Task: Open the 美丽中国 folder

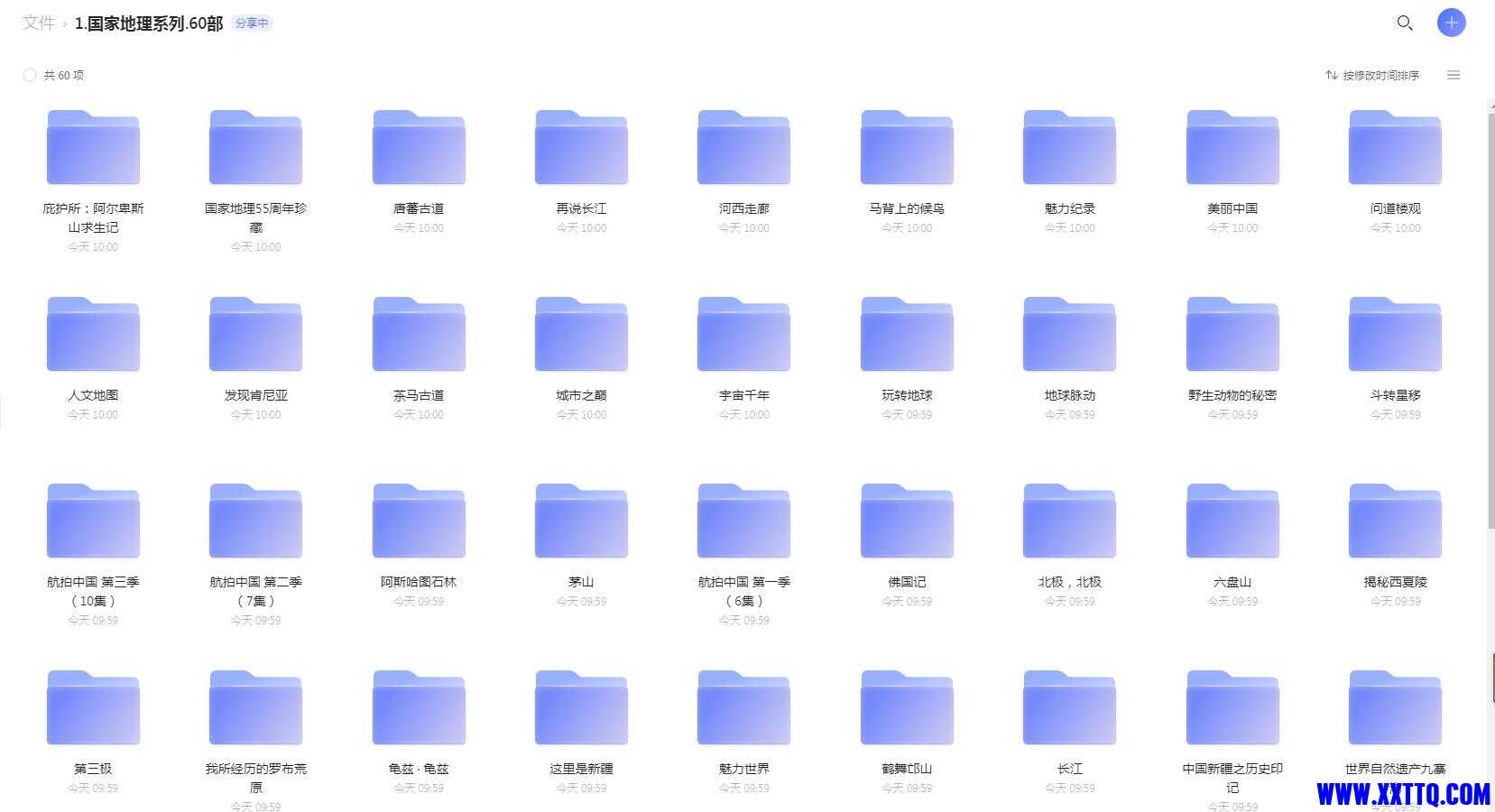Action: tap(1232, 149)
